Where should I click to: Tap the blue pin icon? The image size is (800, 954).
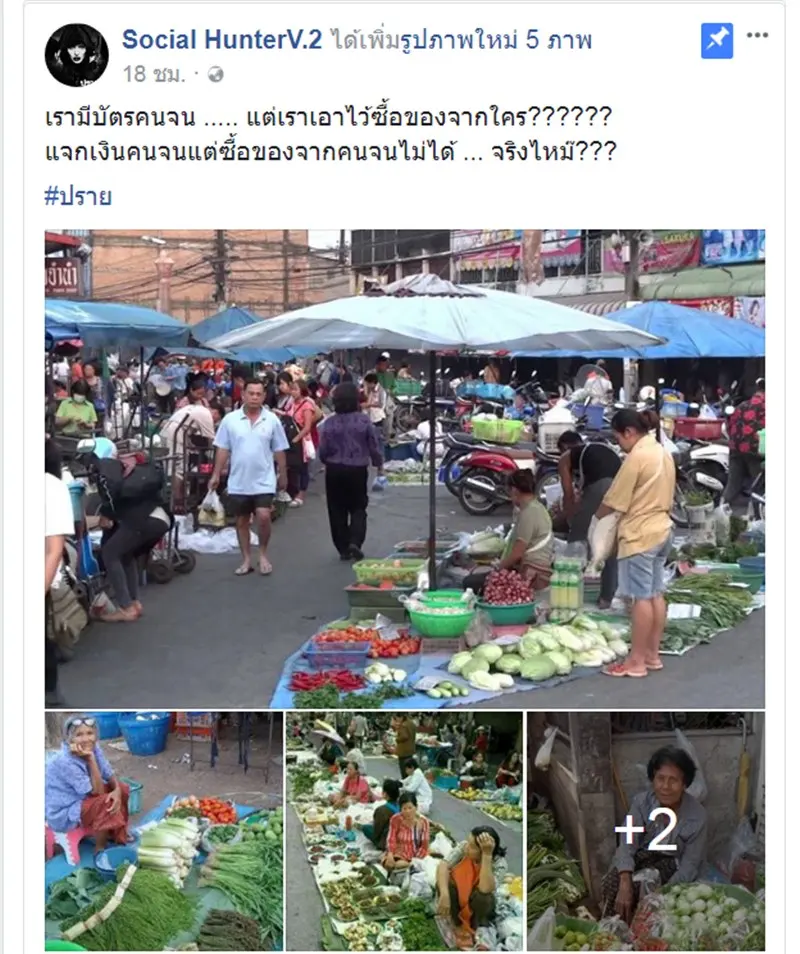tap(717, 40)
